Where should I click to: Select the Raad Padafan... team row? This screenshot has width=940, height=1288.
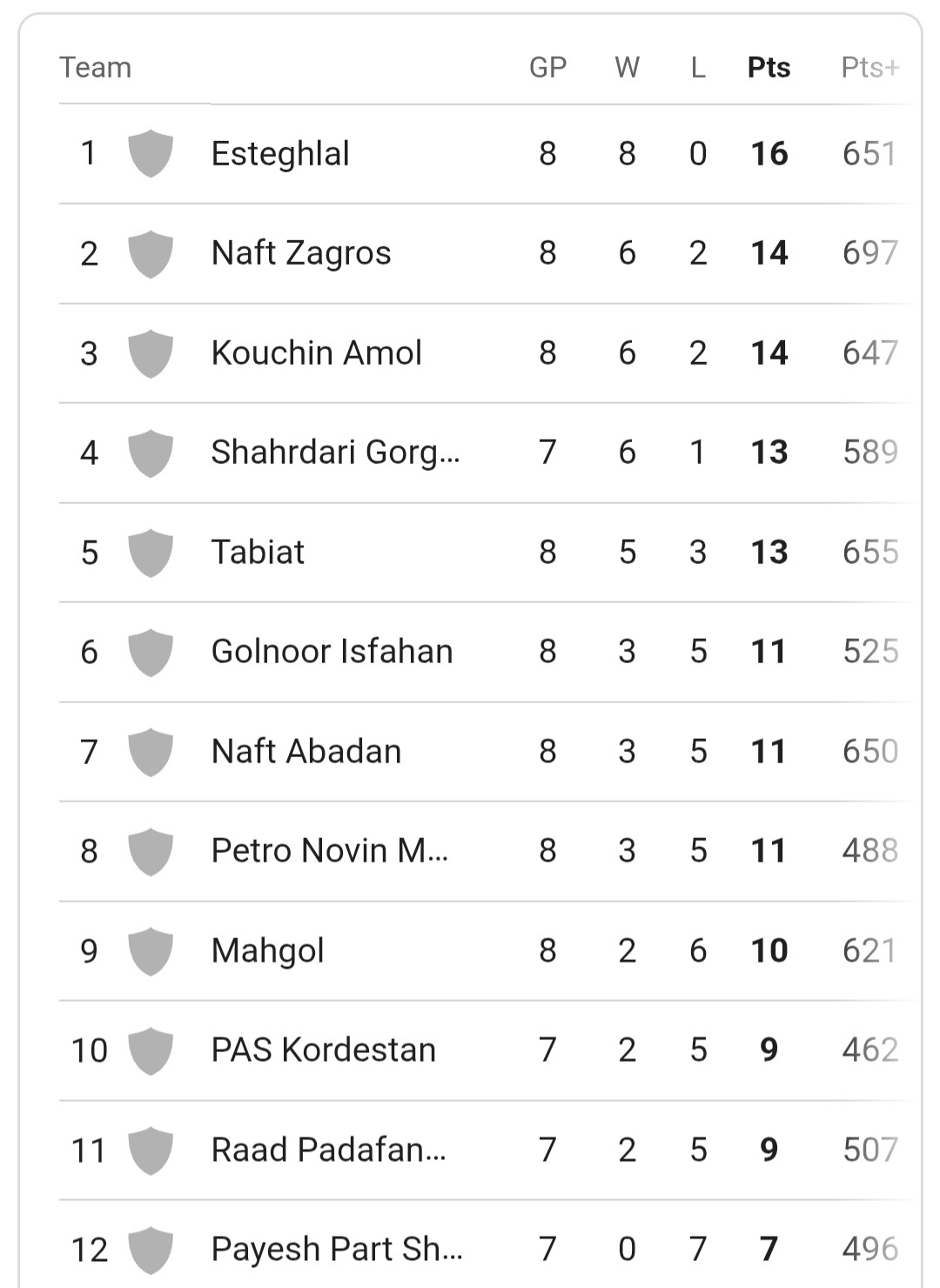[328, 1150]
